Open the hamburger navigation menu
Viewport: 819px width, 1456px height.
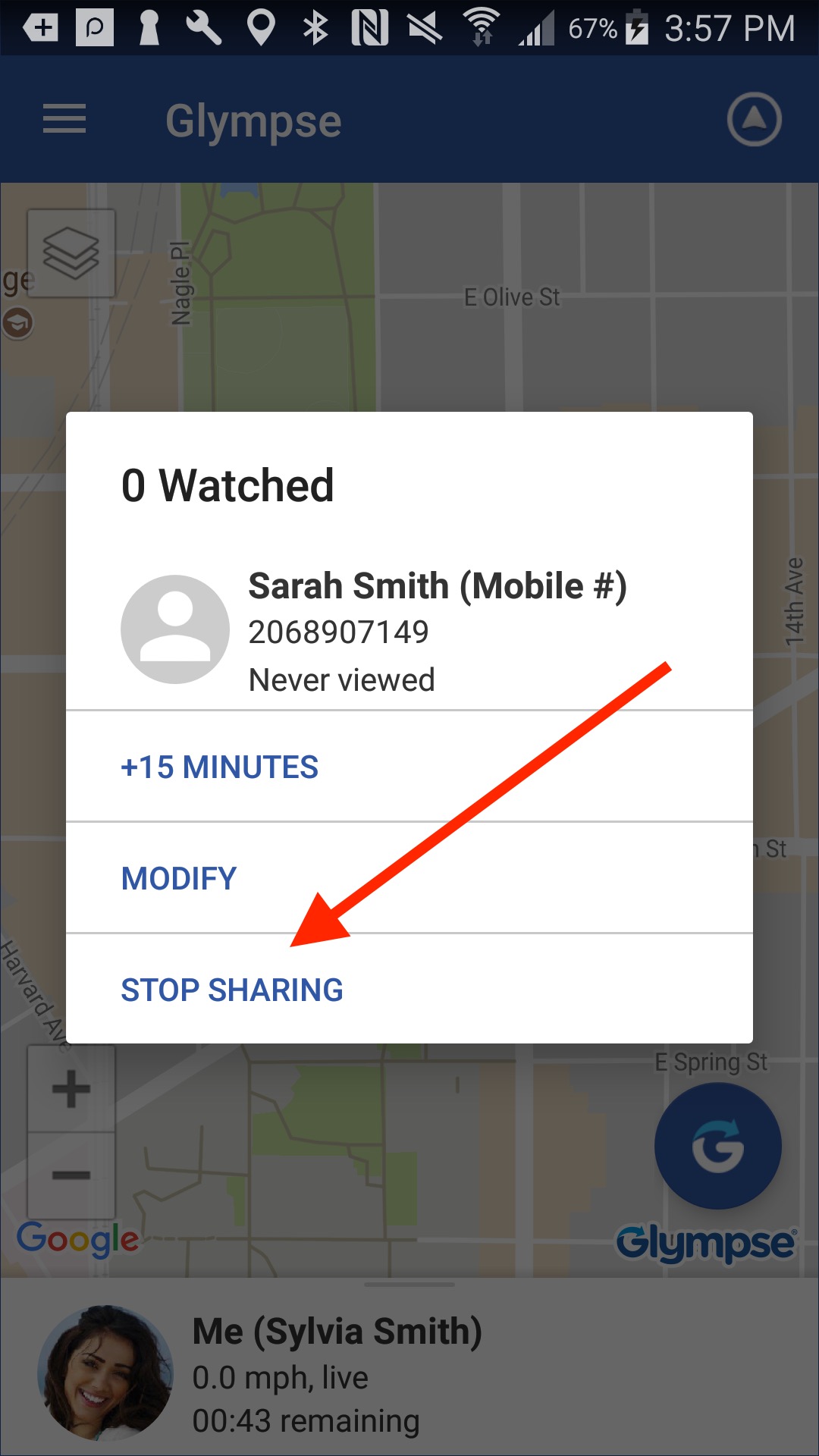(x=64, y=119)
